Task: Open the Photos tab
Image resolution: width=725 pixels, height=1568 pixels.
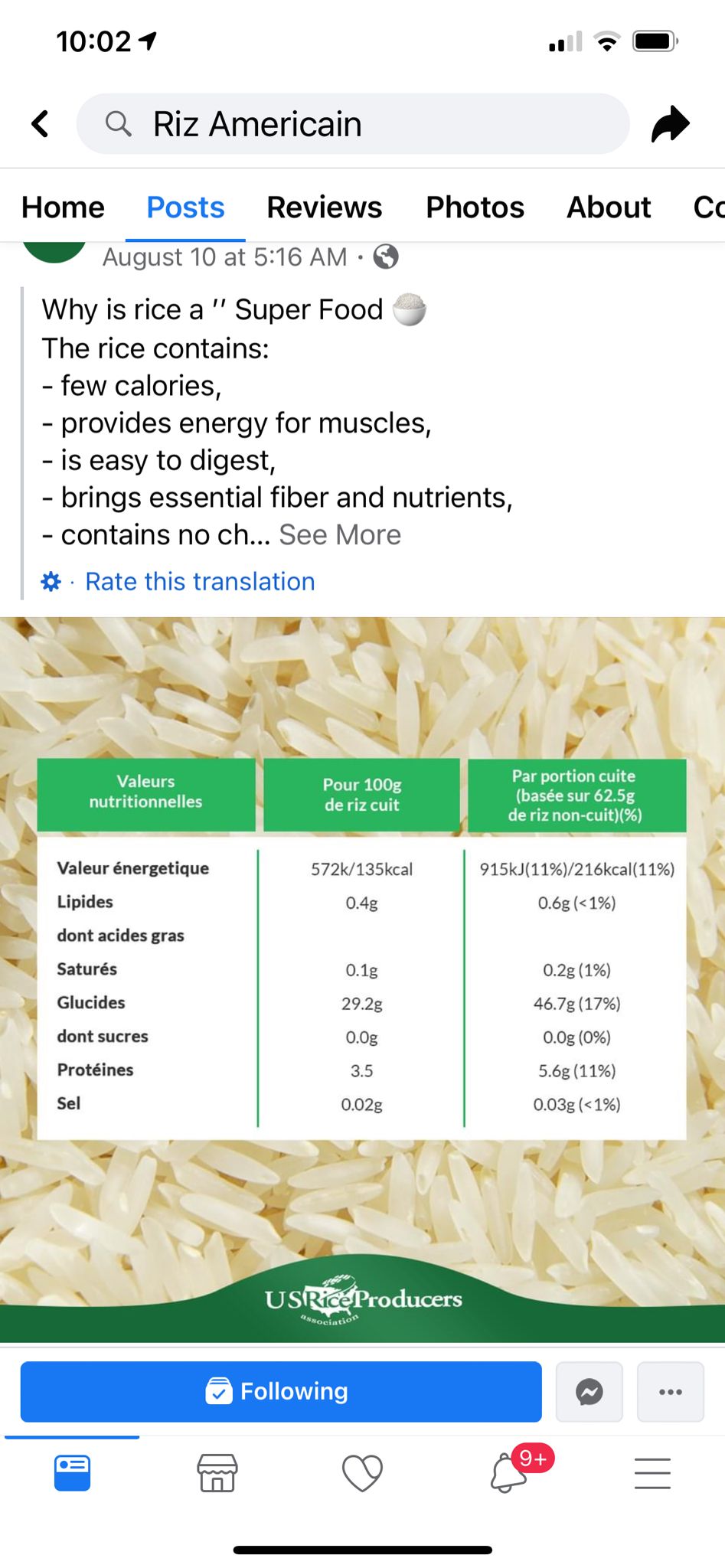Action: point(475,207)
